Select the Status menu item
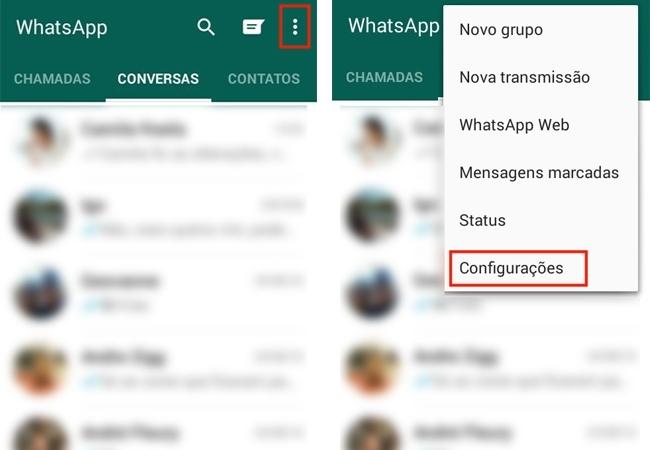Viewport: 650px width, 450px height. coord(482,220)
